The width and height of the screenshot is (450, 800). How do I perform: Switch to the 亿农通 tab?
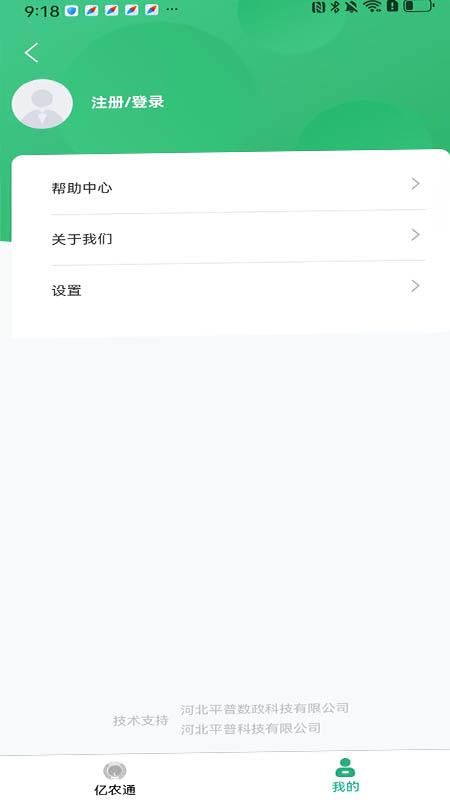point(115,779)
